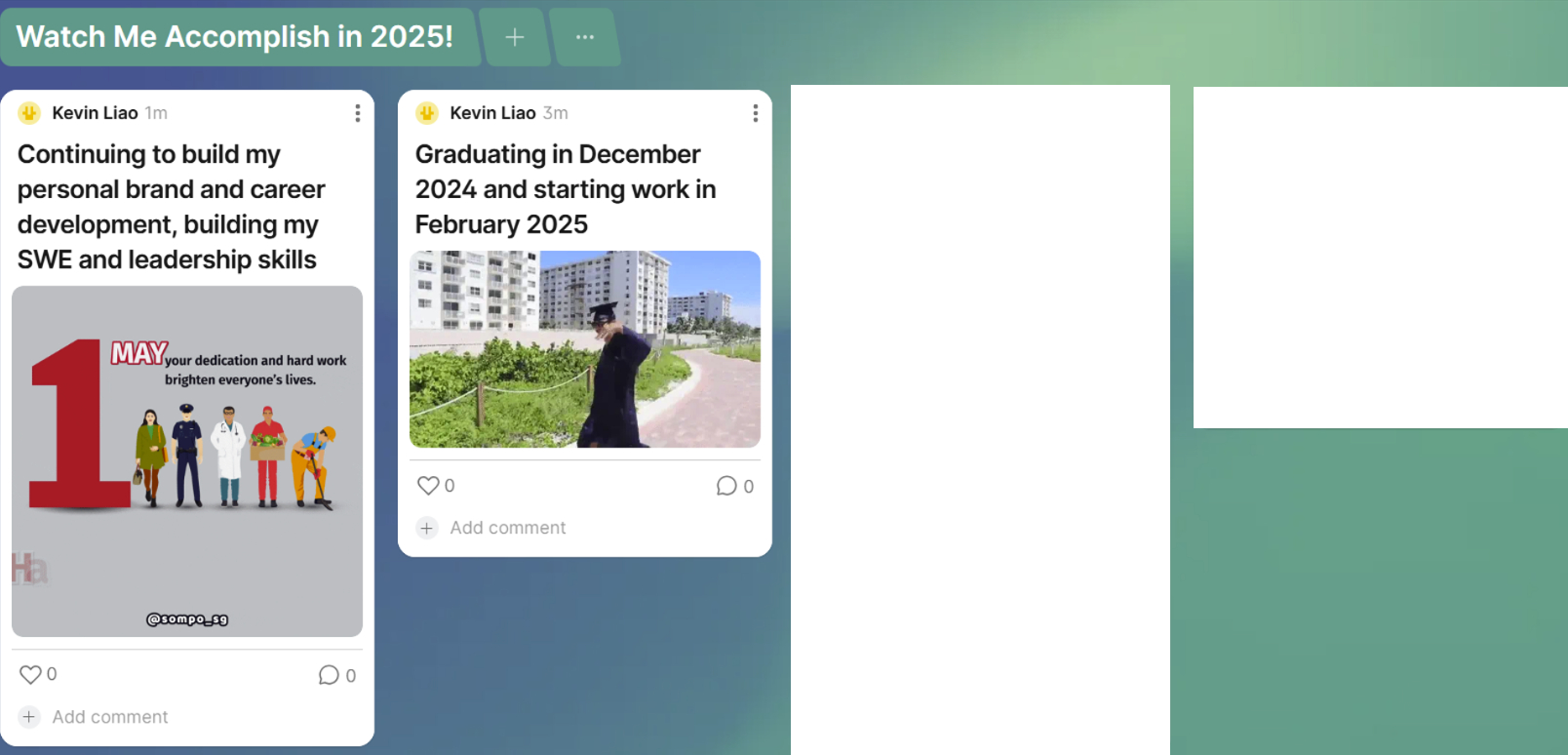This screenshot has width=1568, height=755.
Task: Add a comment on the personal brand post
Action: pos(109,717)
